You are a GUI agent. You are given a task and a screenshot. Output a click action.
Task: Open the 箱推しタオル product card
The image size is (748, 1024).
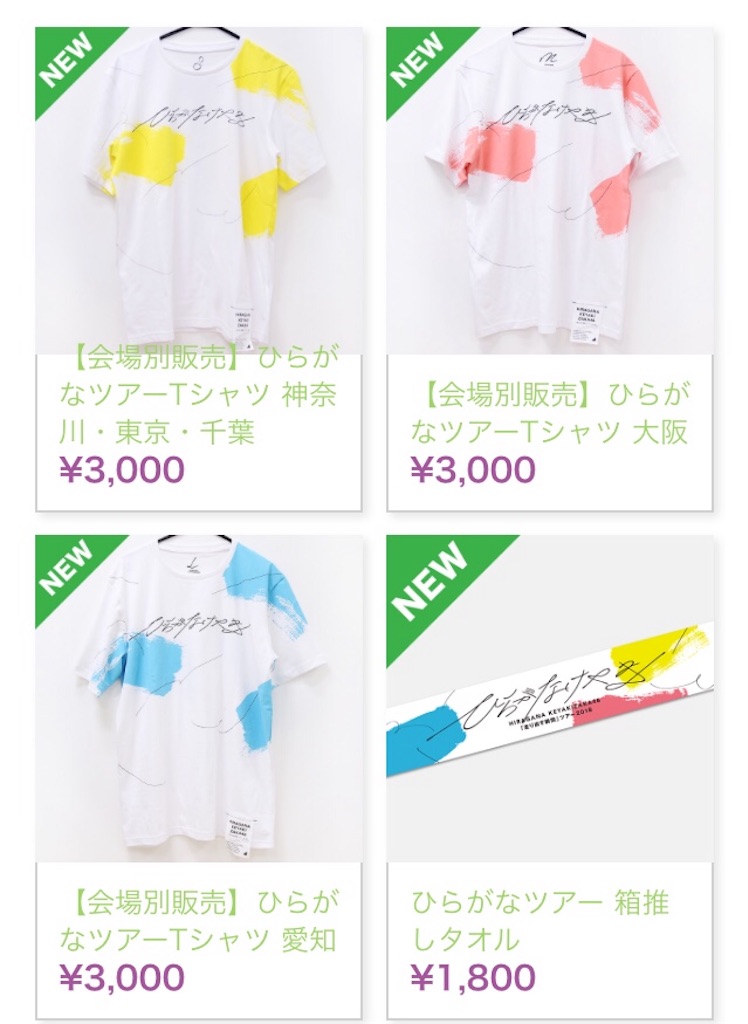[550, 698]
